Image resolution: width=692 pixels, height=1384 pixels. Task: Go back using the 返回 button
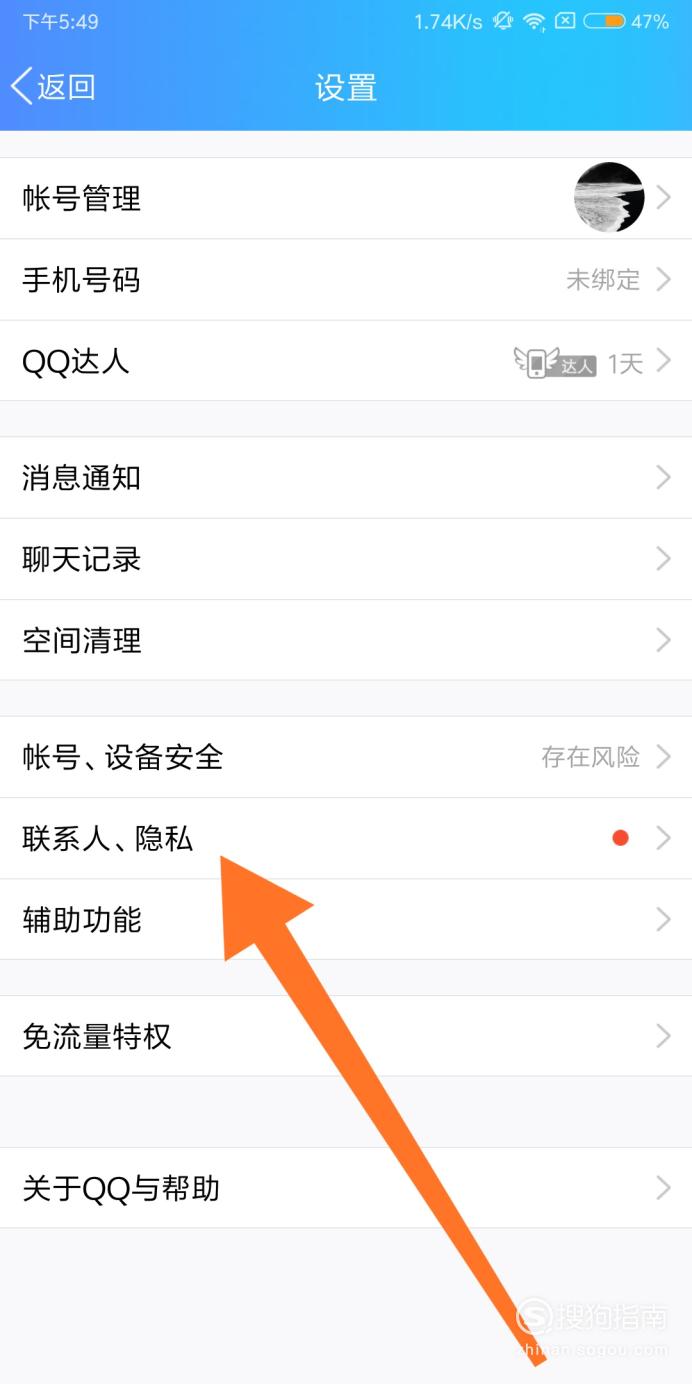(x=53, y=87)
